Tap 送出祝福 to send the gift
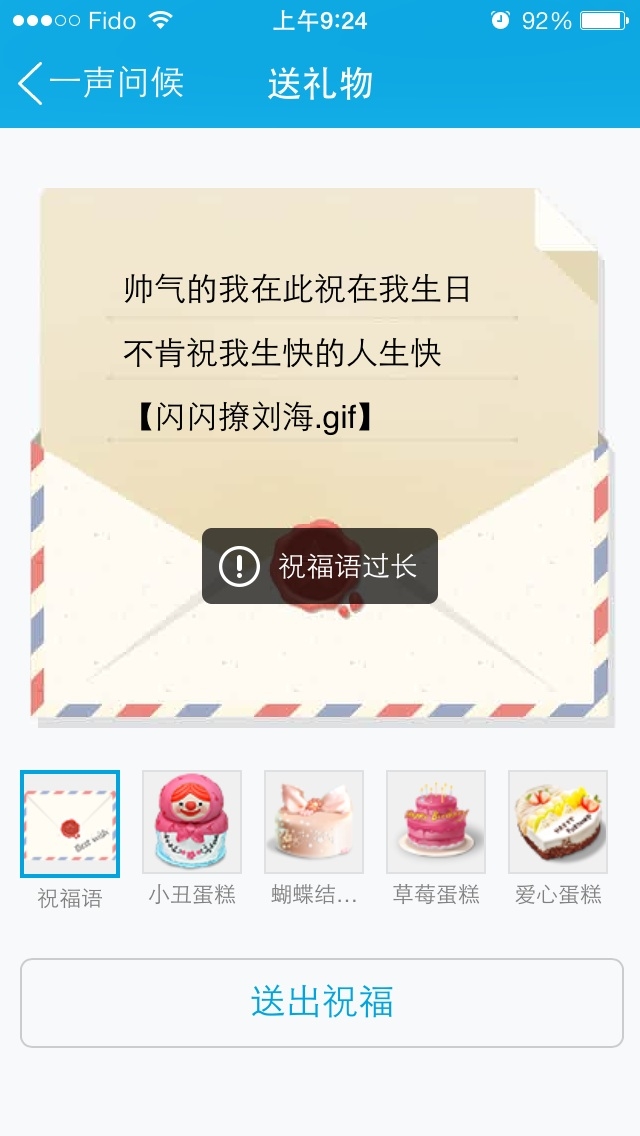 tap(322, 1002)
